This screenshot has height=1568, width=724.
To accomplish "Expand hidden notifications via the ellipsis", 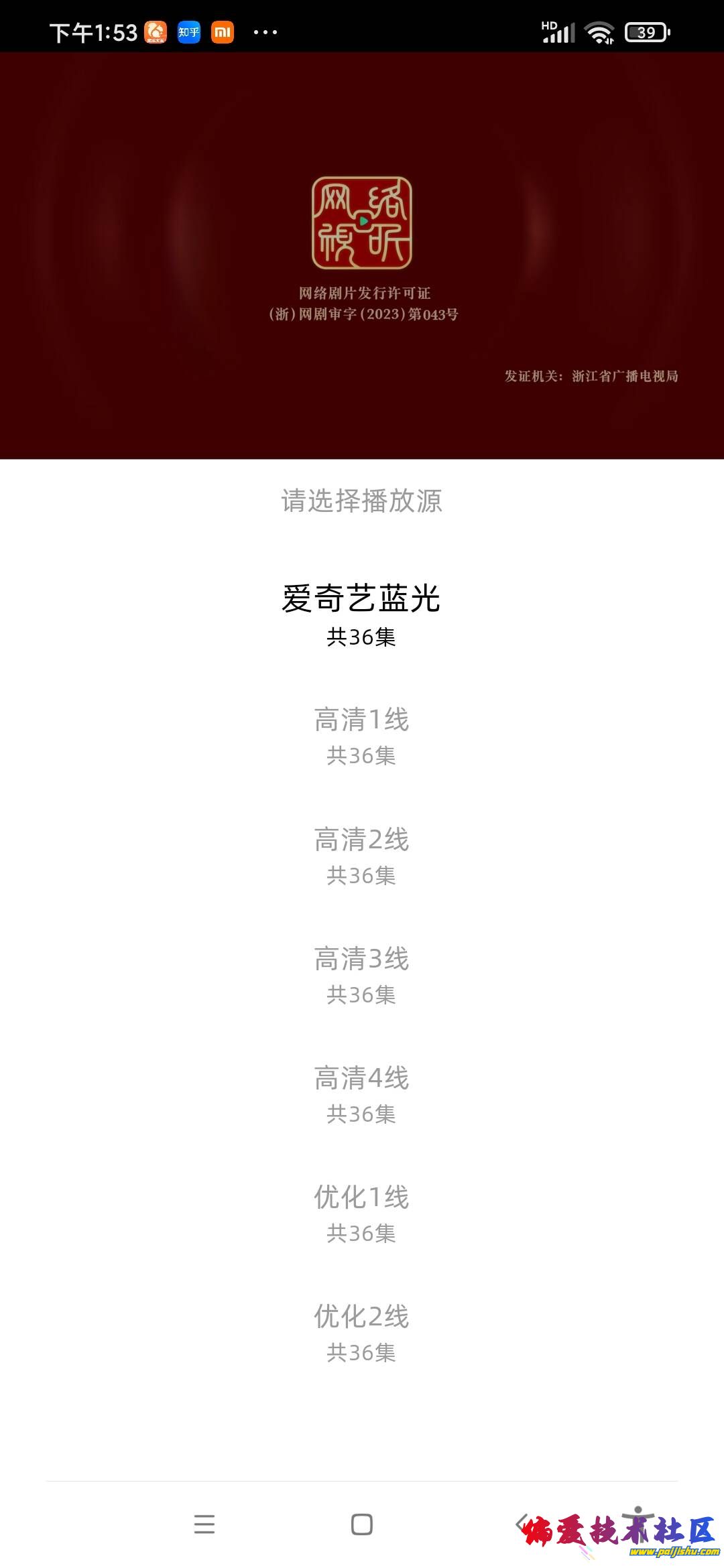I will click(263, 31).
